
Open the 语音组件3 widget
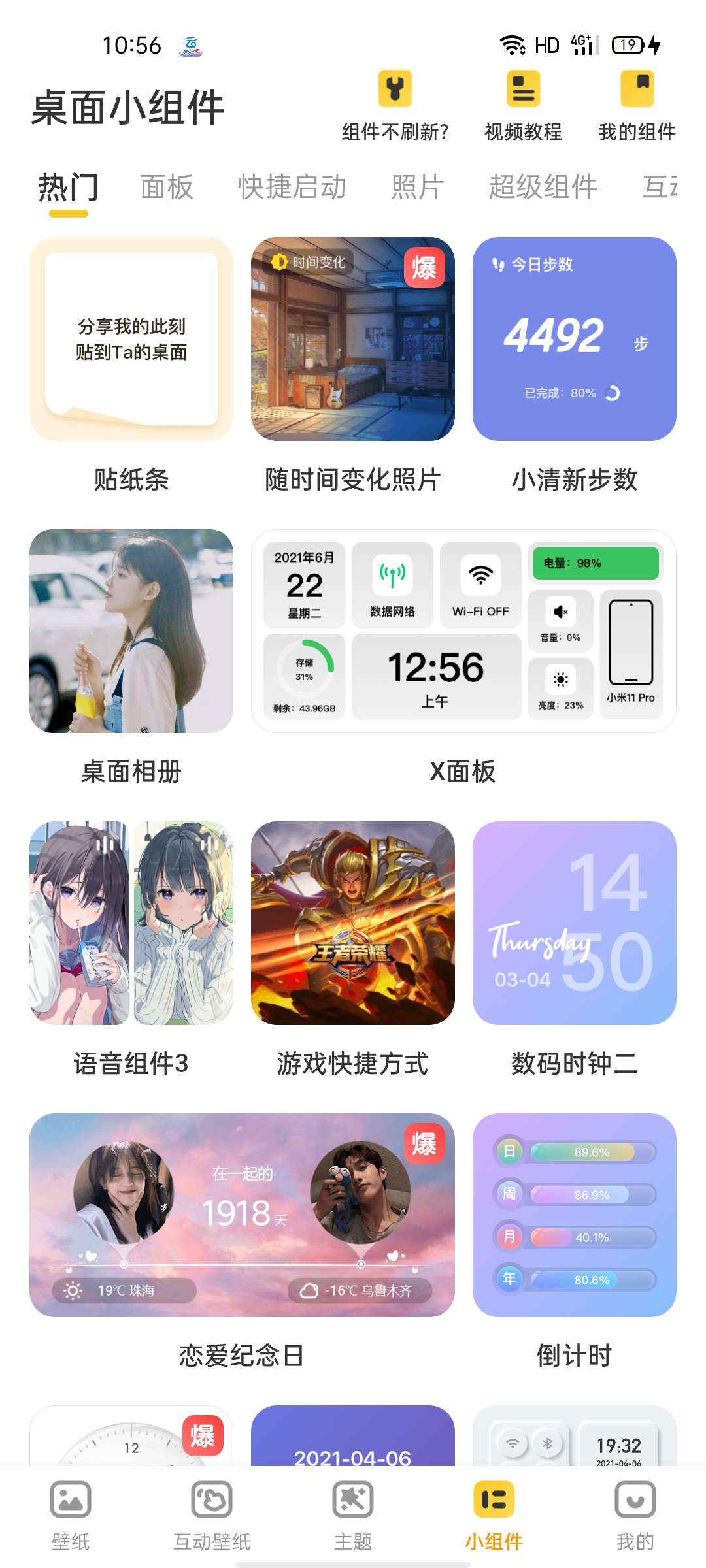[x=131, y=923]
